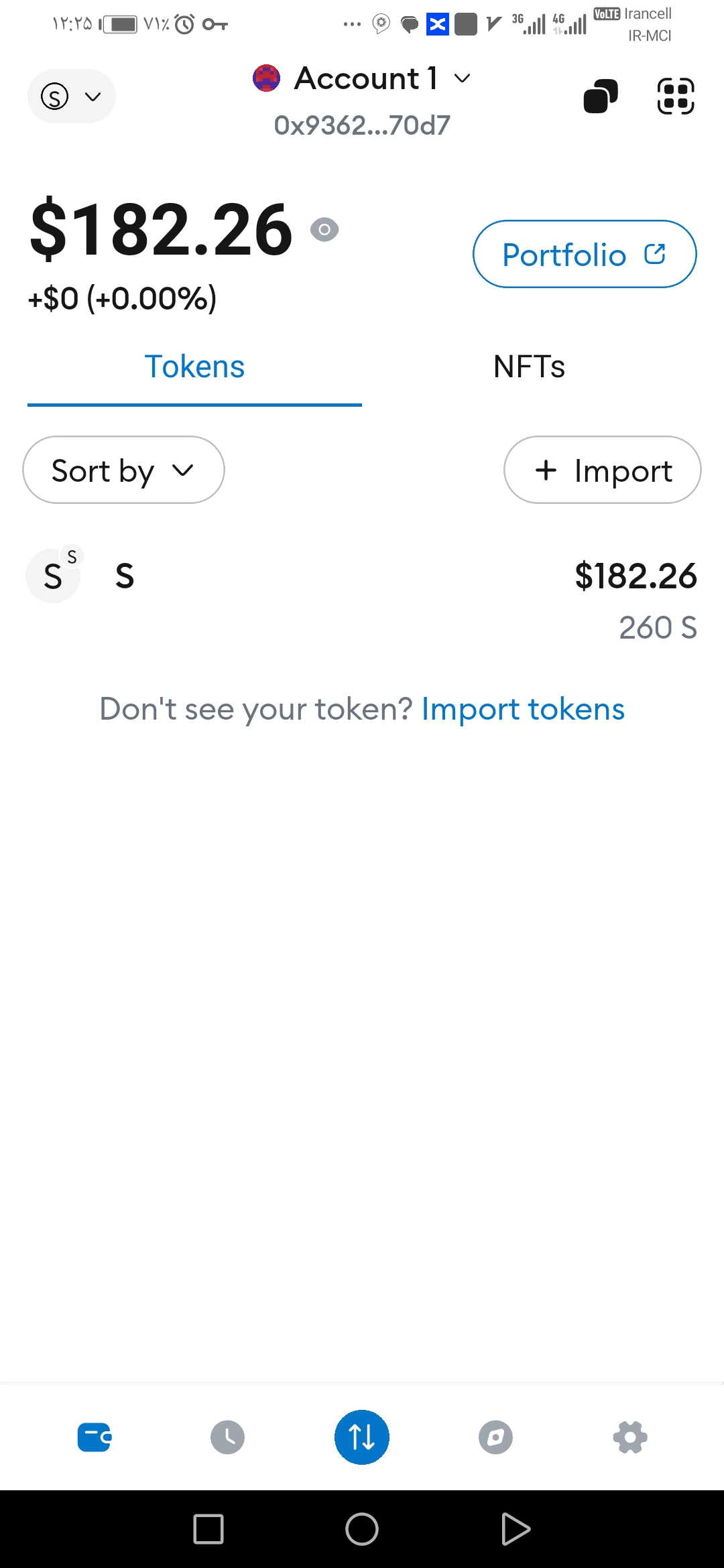Go to the wallet tab in bottom bar
This screenshot has height=1568, width=724.
coord(95,1437)
